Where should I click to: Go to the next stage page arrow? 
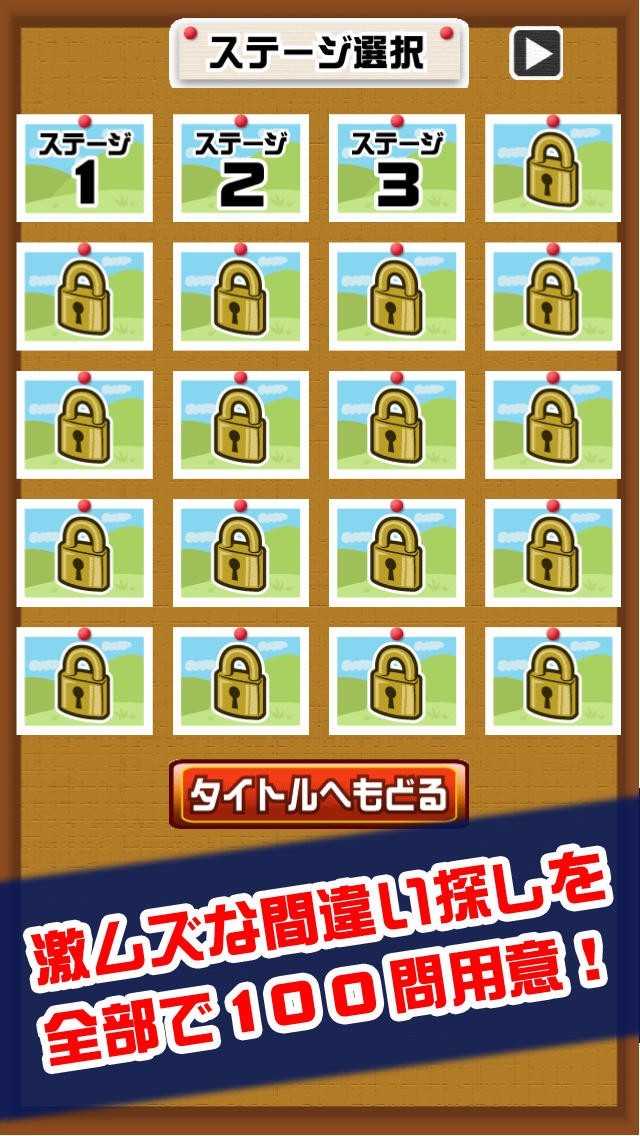pyautogui.click(x=536, y=54)
